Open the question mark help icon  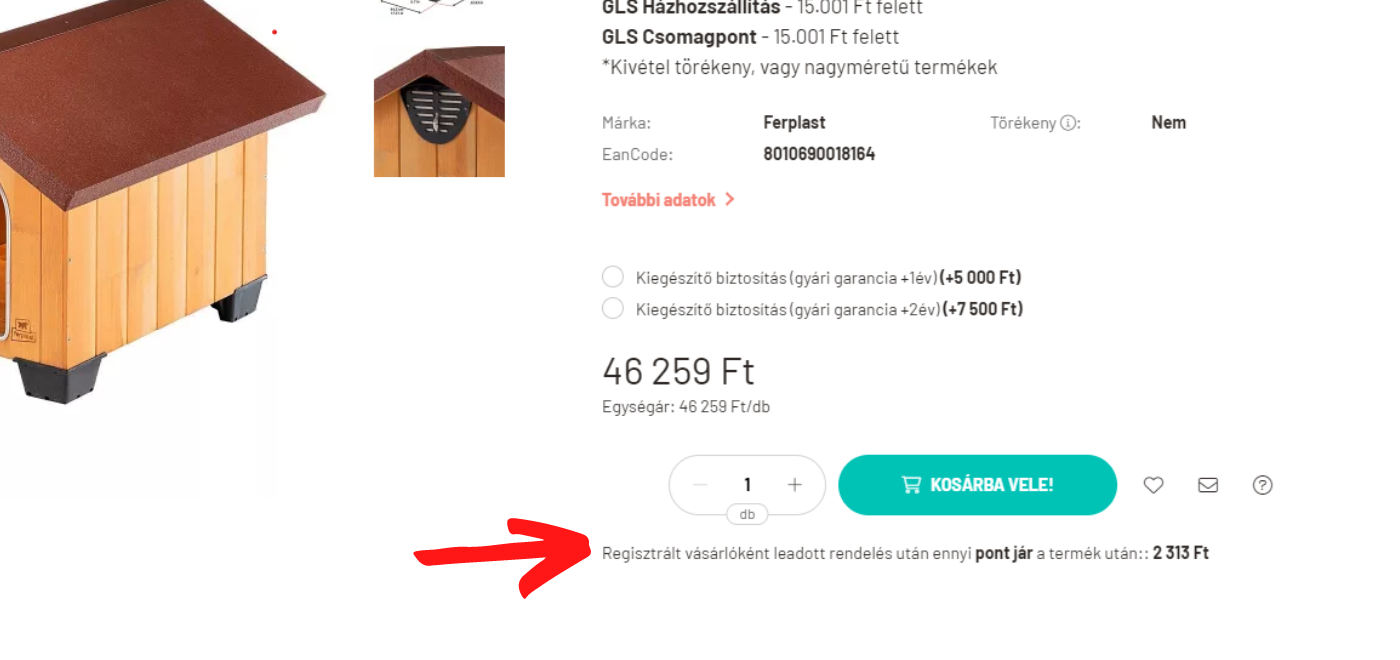[1262, 485]
